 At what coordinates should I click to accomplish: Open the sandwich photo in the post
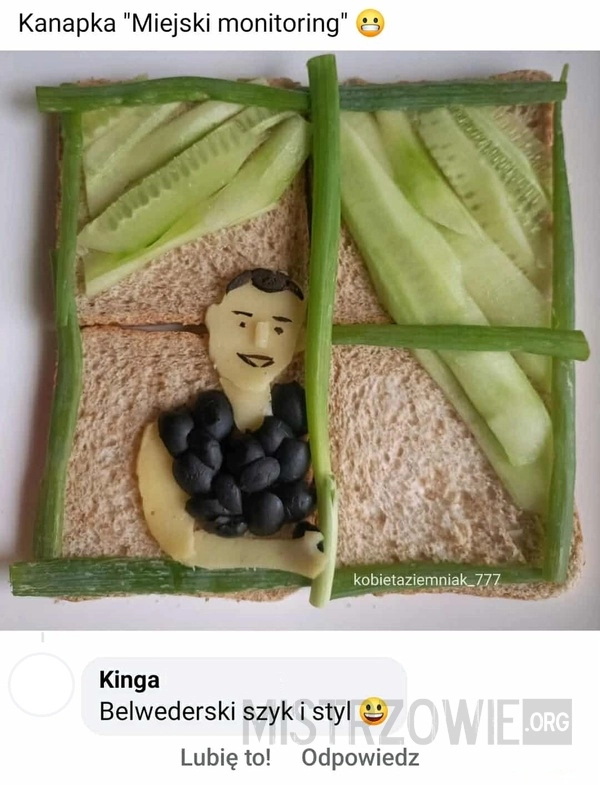[x=300, y=340]
